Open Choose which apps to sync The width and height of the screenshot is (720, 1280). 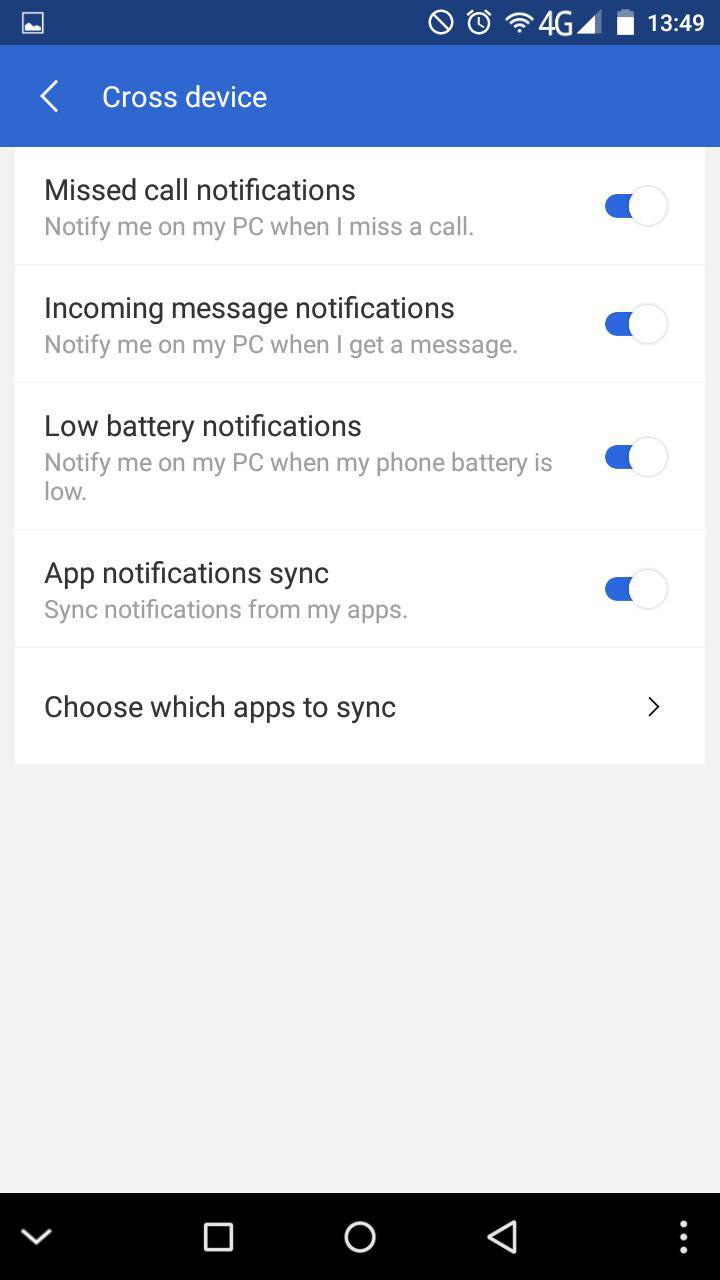[x=360, y=707]
